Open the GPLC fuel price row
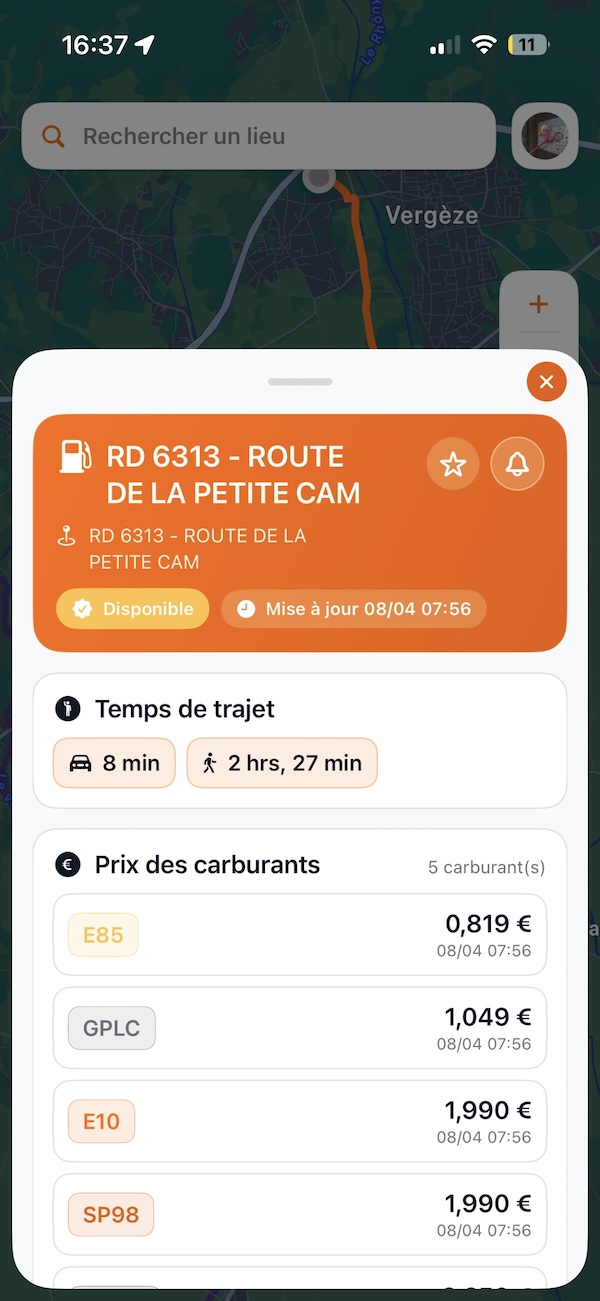The image size is (600, 1301). (300, 1028)
